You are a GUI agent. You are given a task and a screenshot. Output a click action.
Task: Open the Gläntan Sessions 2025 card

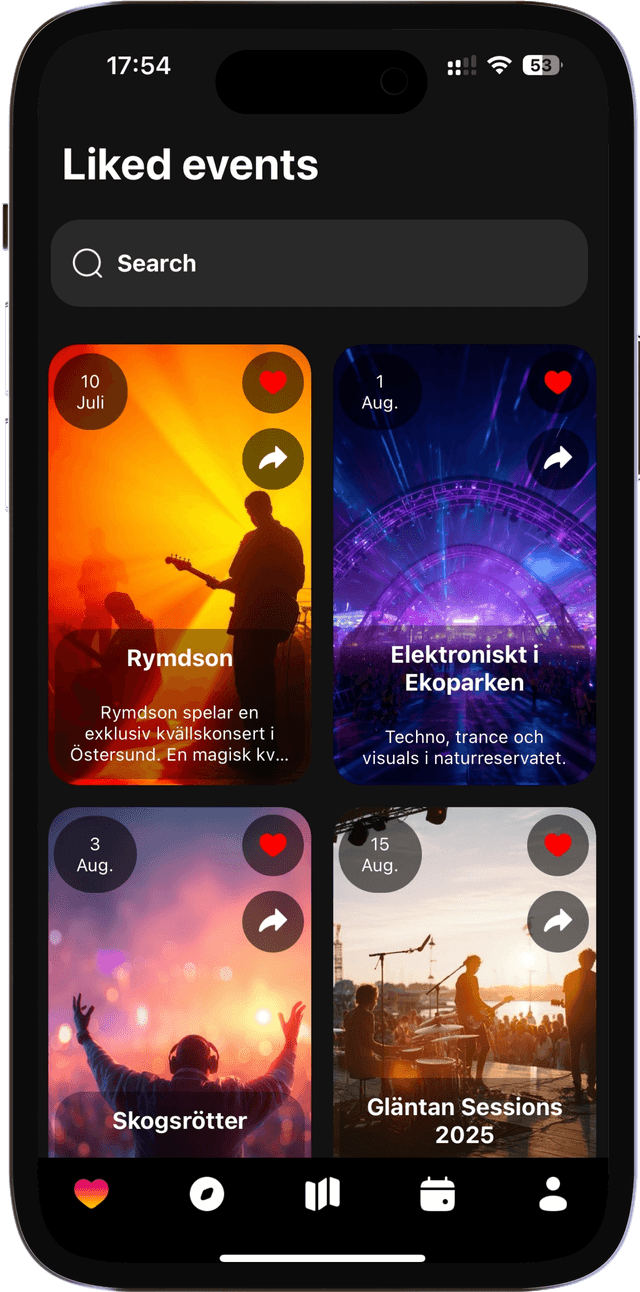point(464,1040)
